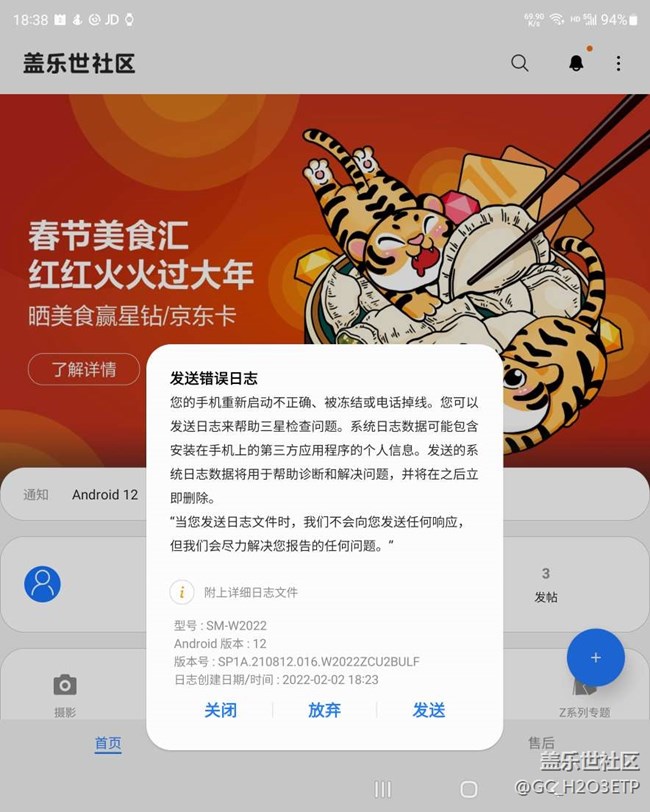Switch to the 首页 tab
Screen dimensions: 650x812
(x=108, y=743)
